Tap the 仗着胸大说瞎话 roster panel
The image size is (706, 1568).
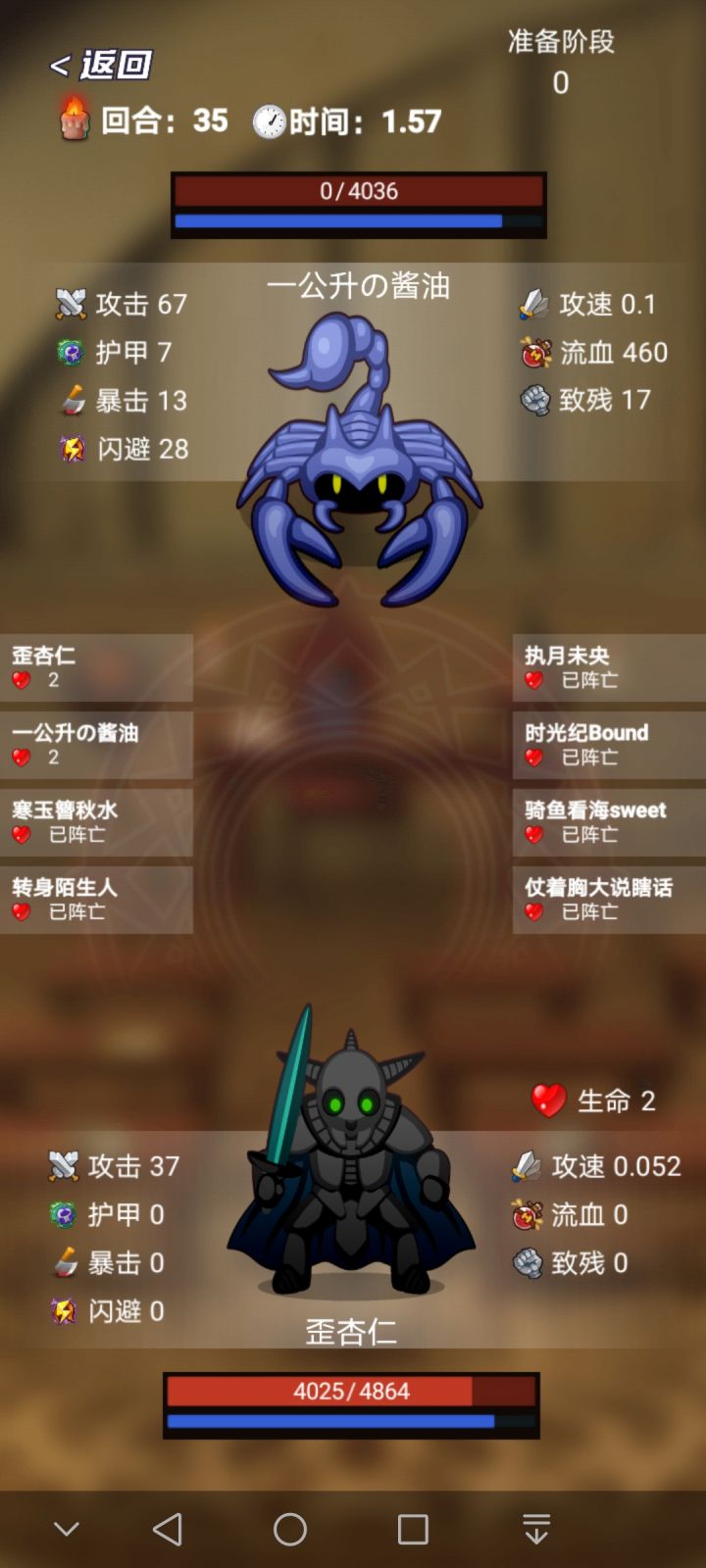click(x=608, y=899)
